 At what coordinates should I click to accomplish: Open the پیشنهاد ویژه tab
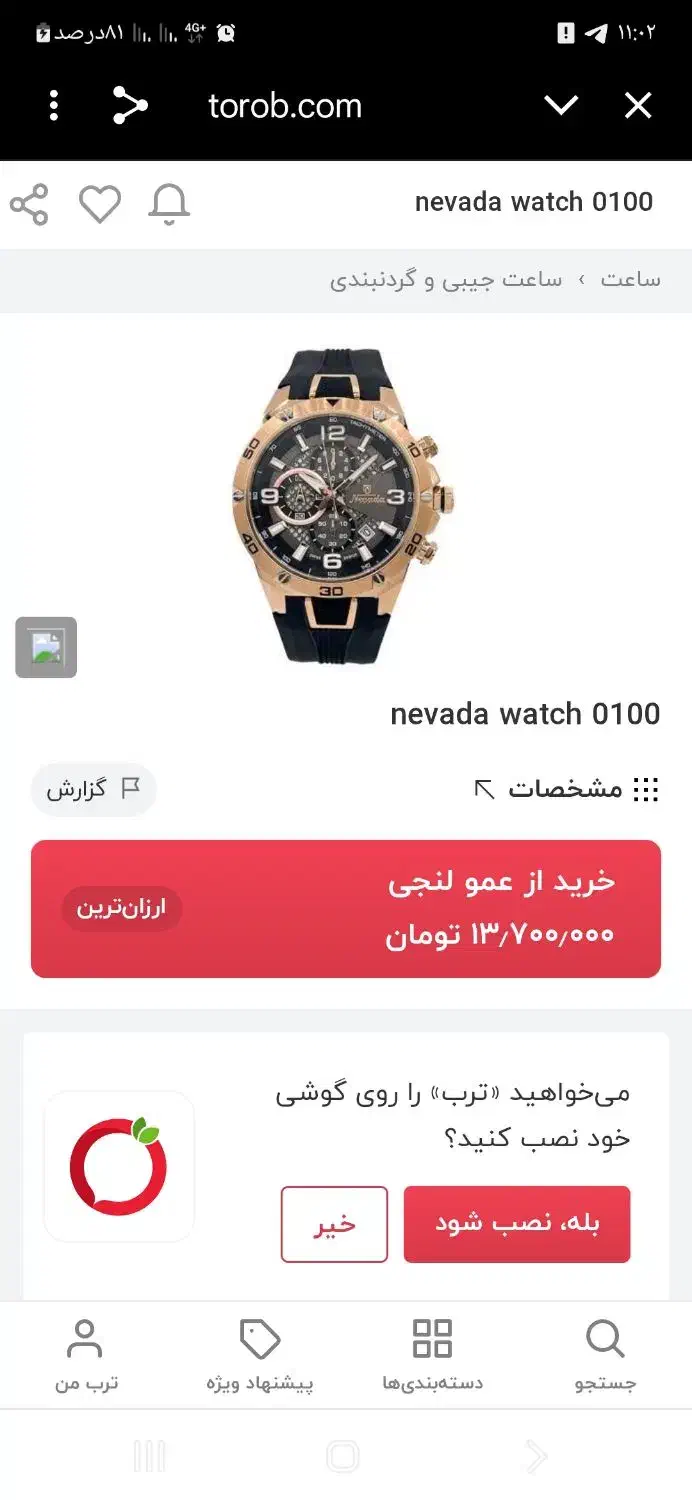click(x=260, y=1355)
